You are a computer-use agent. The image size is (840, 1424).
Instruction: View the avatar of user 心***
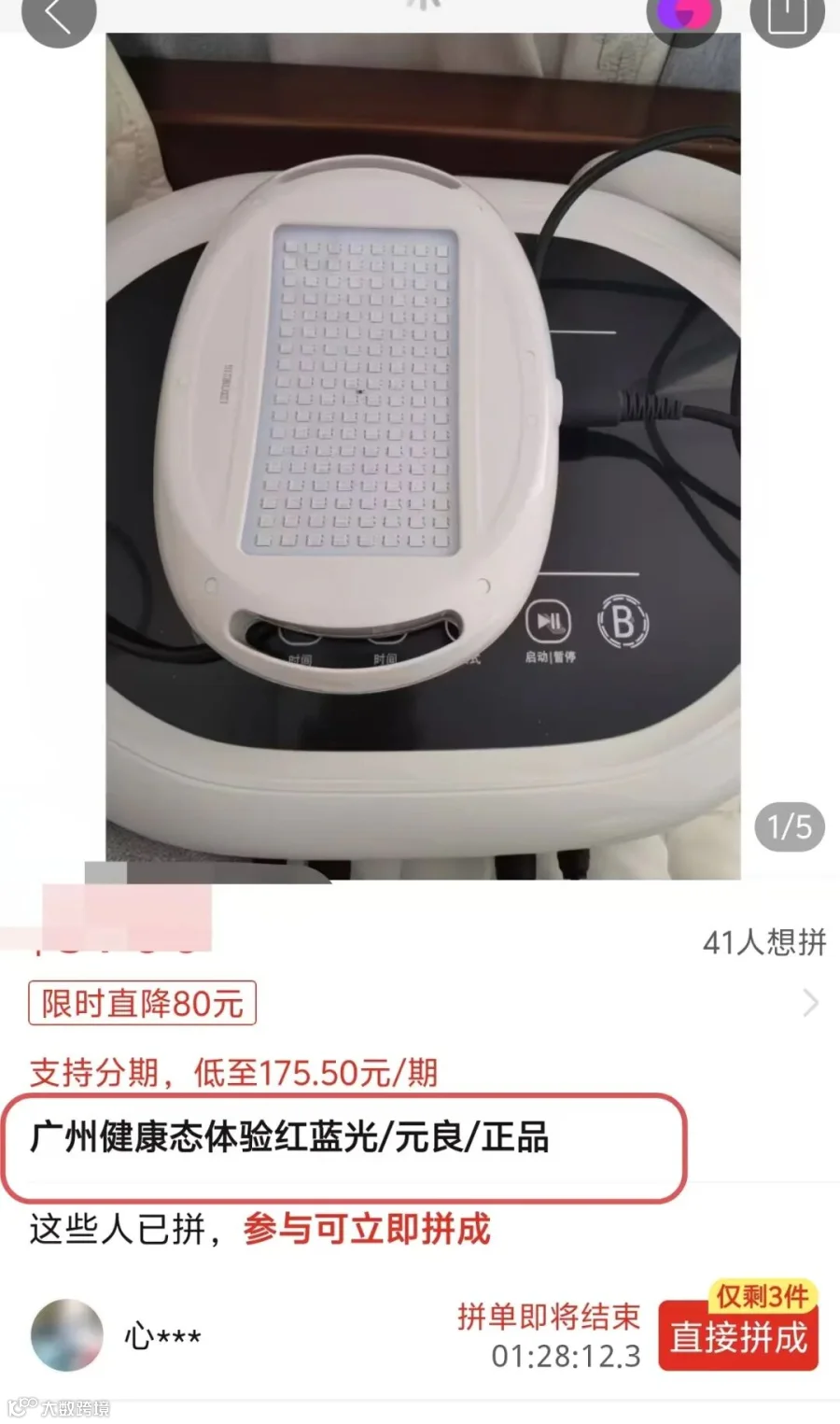(67, 1335)
